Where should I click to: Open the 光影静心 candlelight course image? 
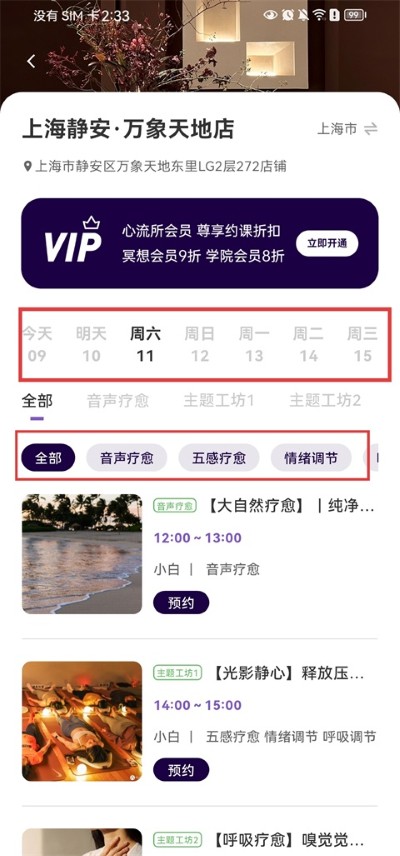(82, 721)
